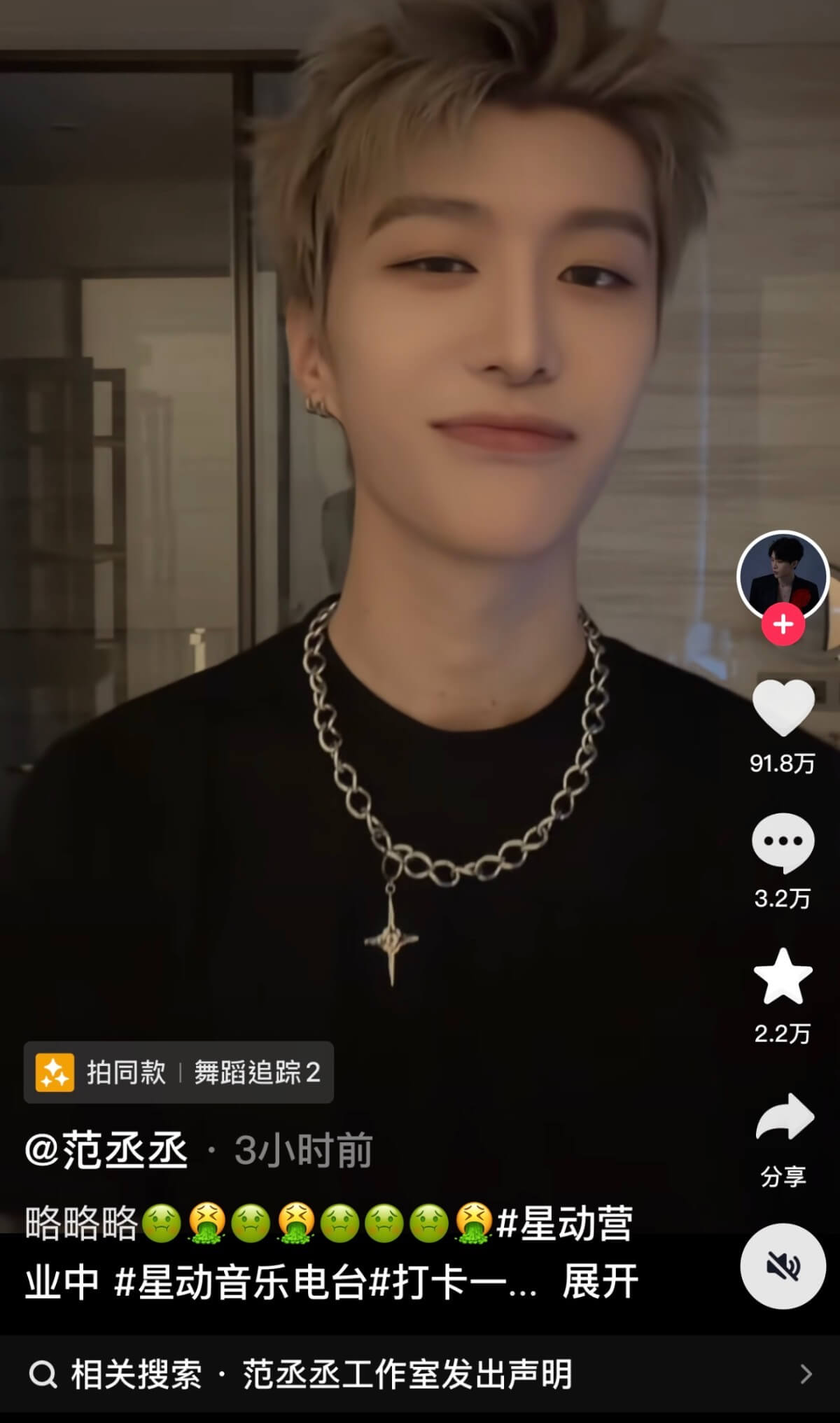Open the #星动音乐电台 hashtag

tap(240, 1282)
